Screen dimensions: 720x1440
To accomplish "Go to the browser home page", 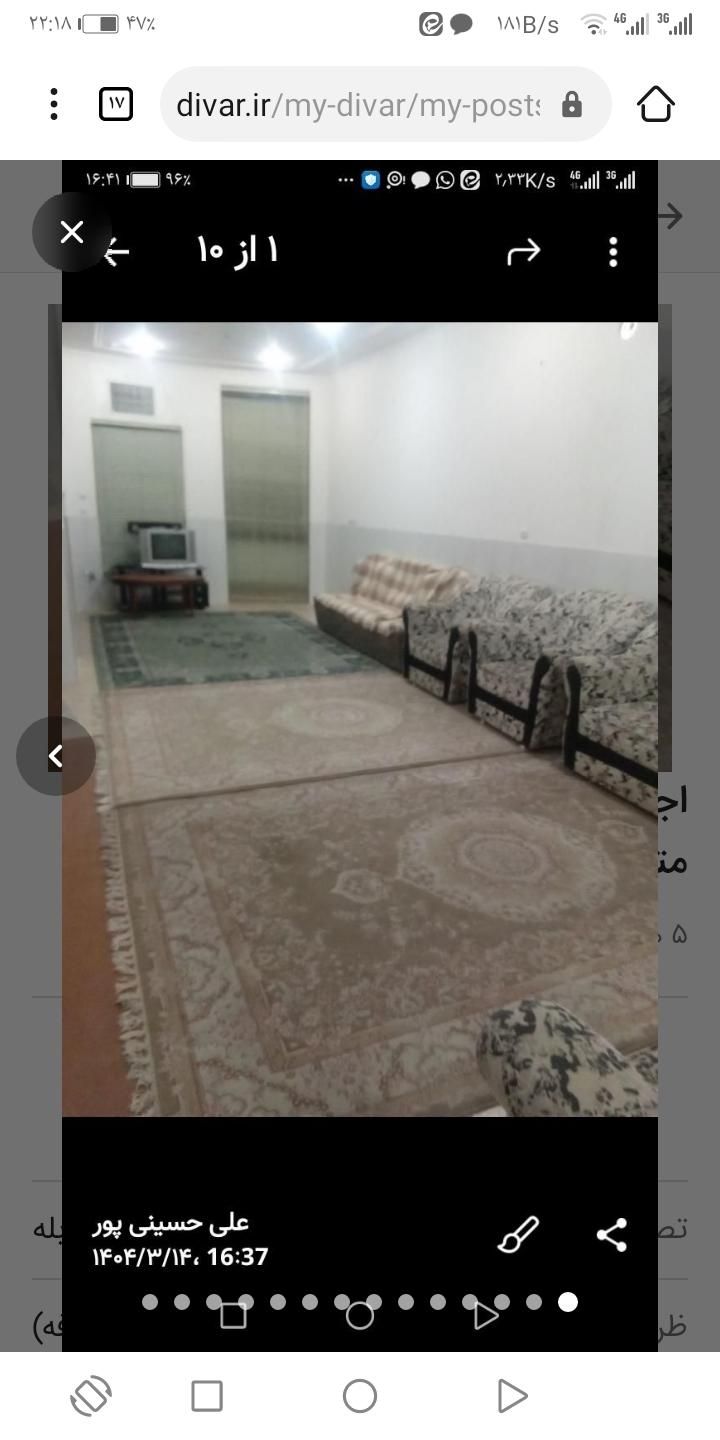I will tap(655, 104).
